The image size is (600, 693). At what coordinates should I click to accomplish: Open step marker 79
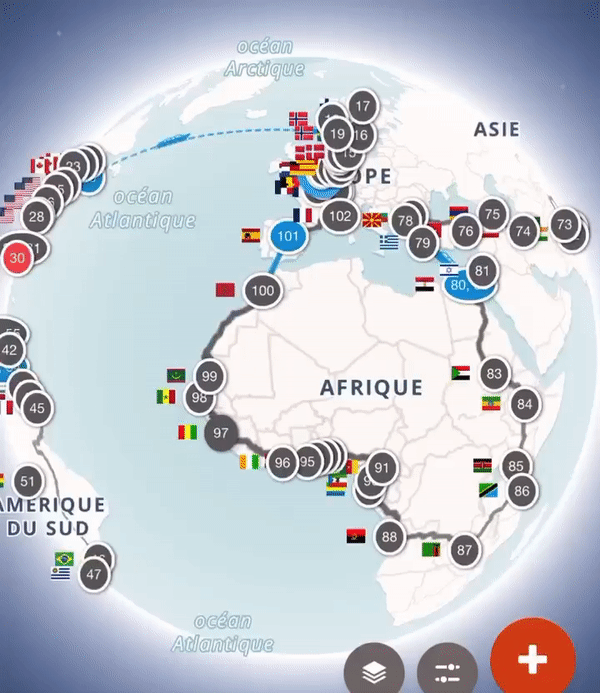point(423,242)
